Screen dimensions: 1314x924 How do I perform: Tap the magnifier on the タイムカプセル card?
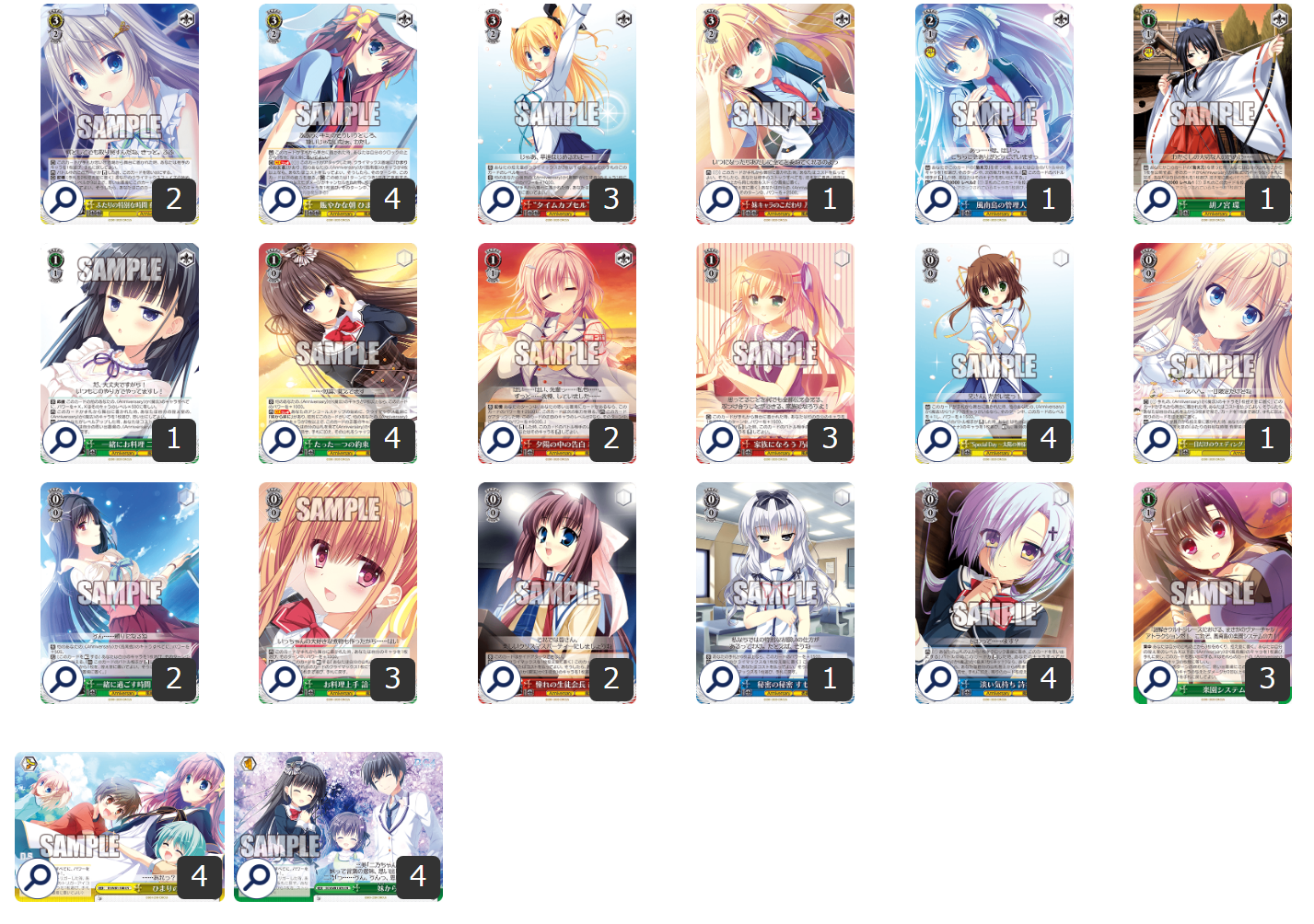[x=502, y=199]
